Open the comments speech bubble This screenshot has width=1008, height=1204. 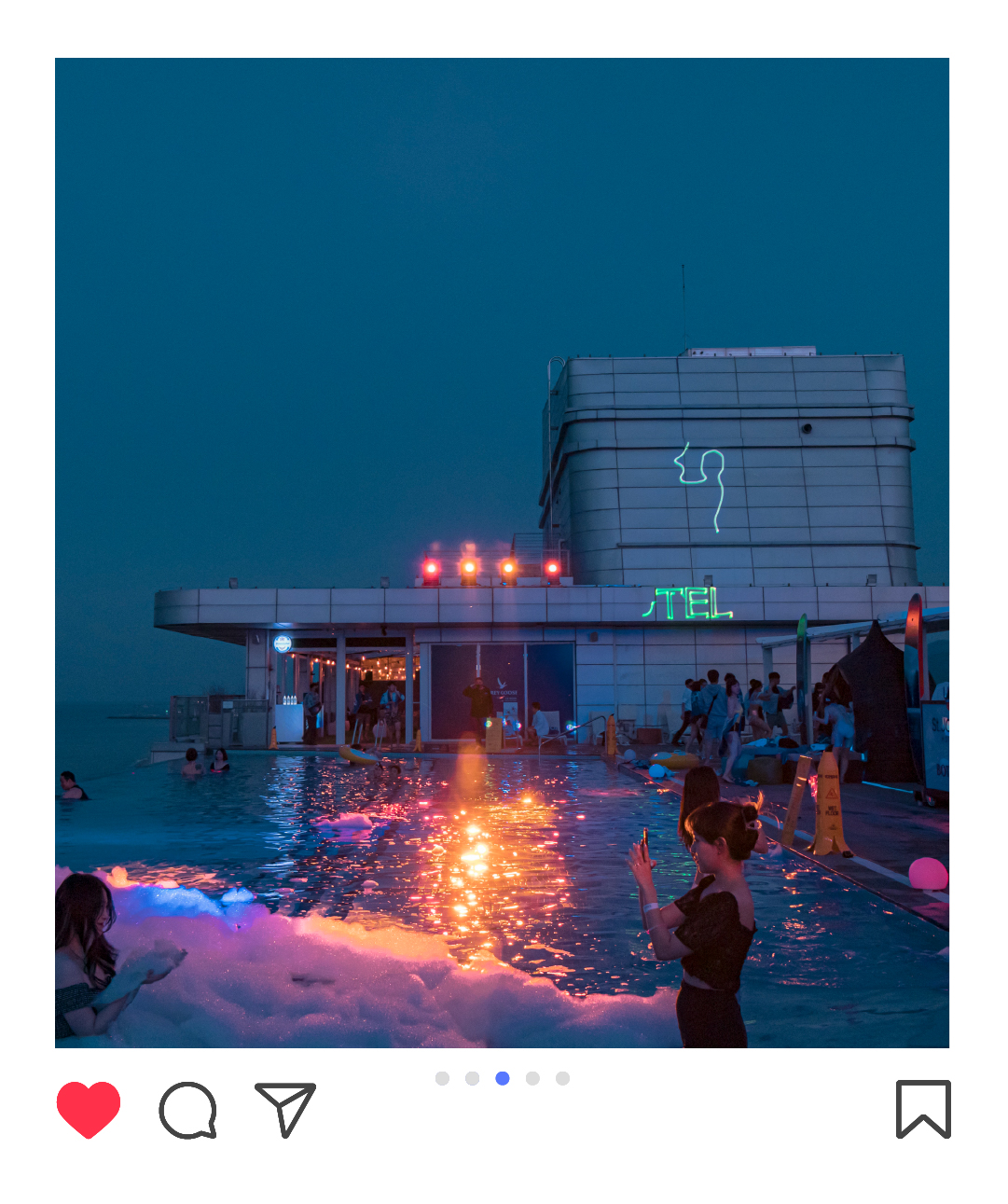pyautogui.click(x=187, y=1109)
